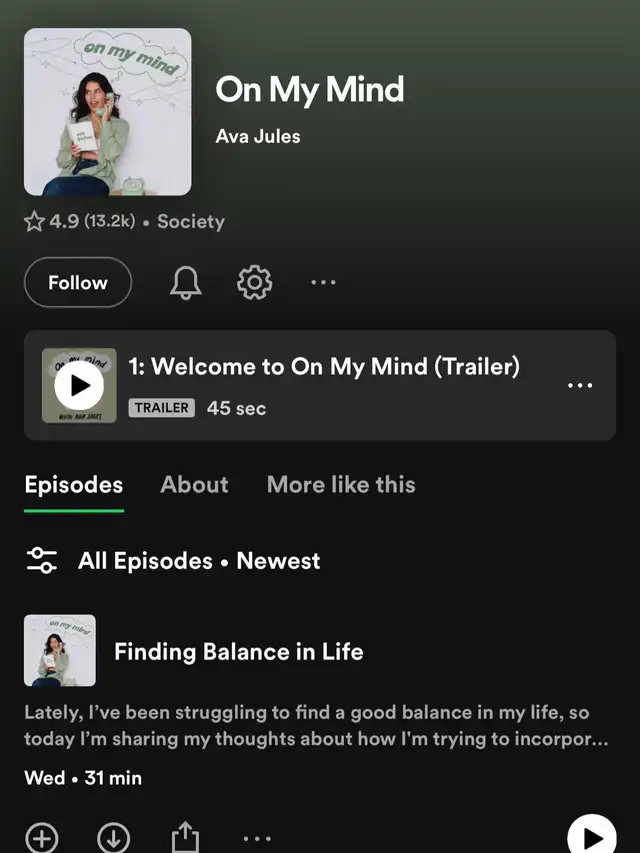The image size is (640, 853).
Task: Add Finding Balance in Life to your episodes
Action: click(42, 838)
